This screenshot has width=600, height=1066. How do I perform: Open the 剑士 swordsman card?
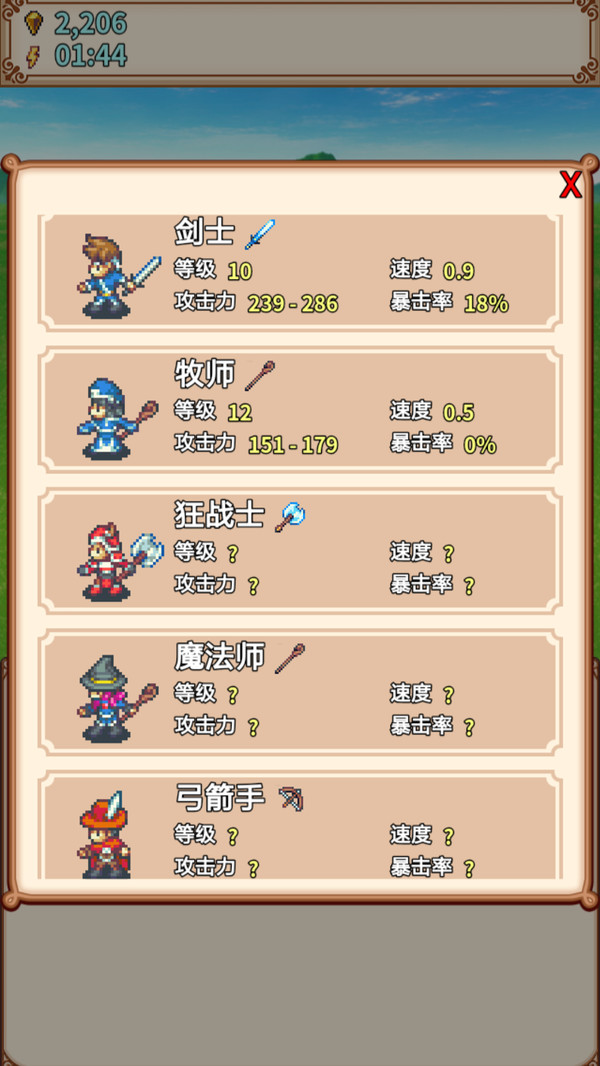tap(300, 270)
